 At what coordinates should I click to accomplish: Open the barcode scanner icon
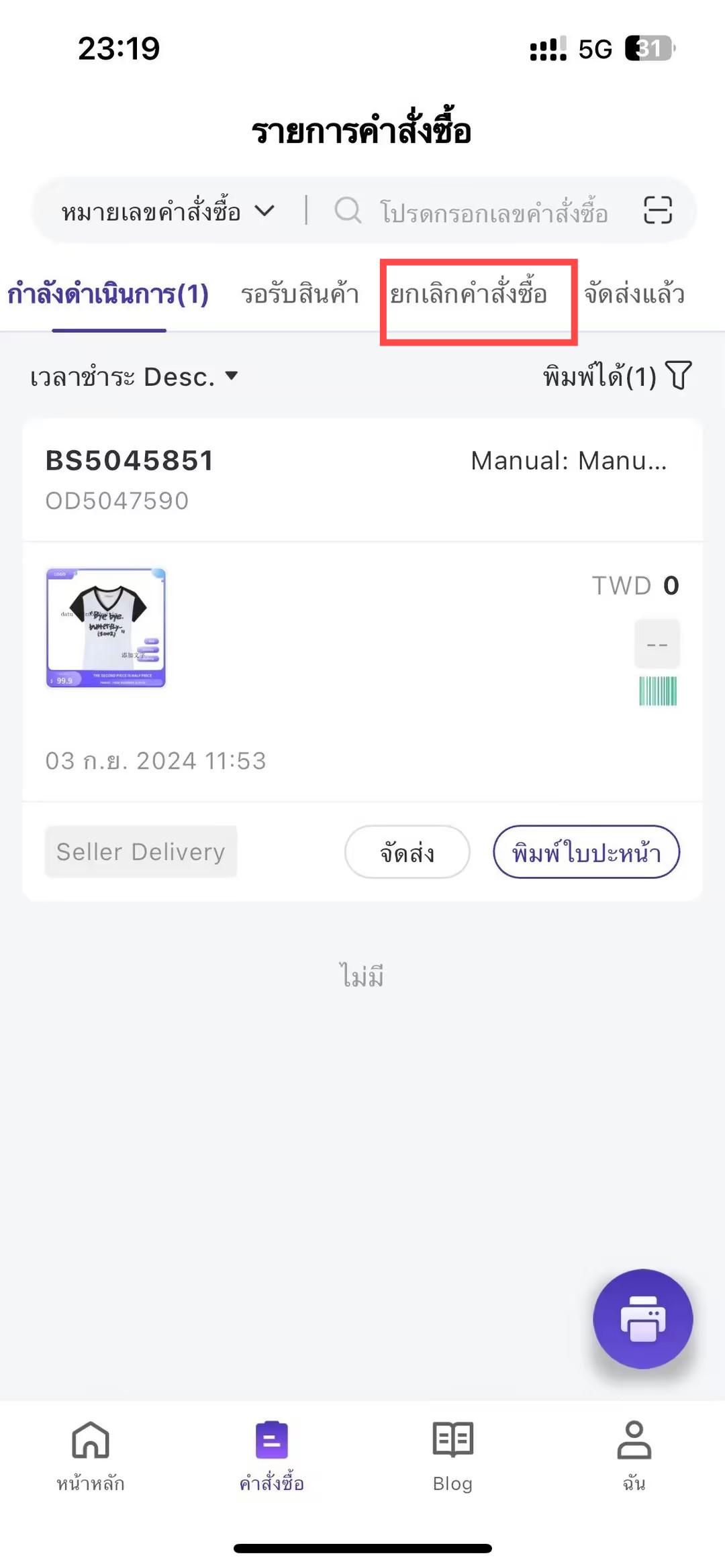click(657, 210)
